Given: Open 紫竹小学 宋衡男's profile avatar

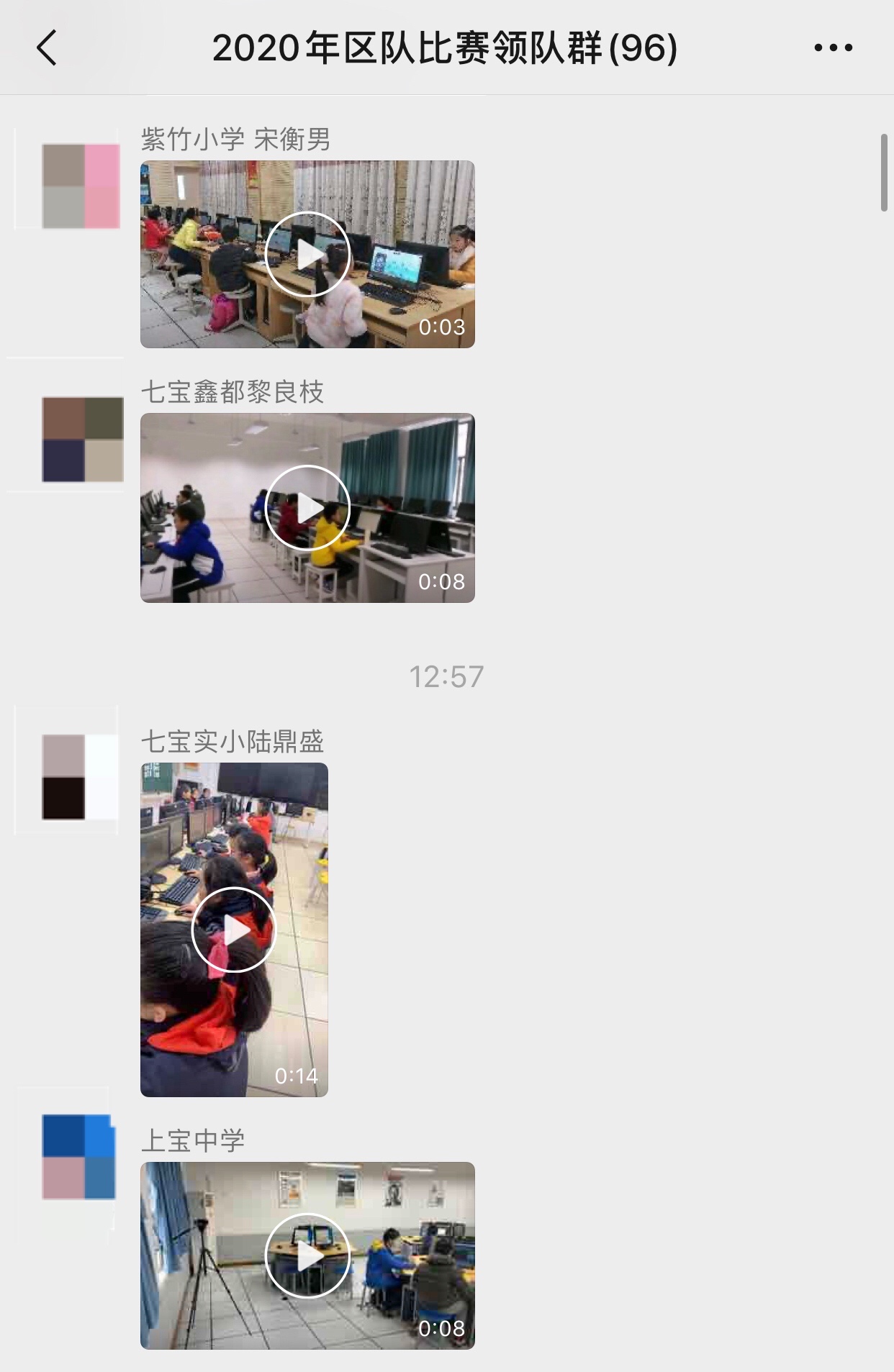Looking at the screenshot, I should [x=81, y=186].
